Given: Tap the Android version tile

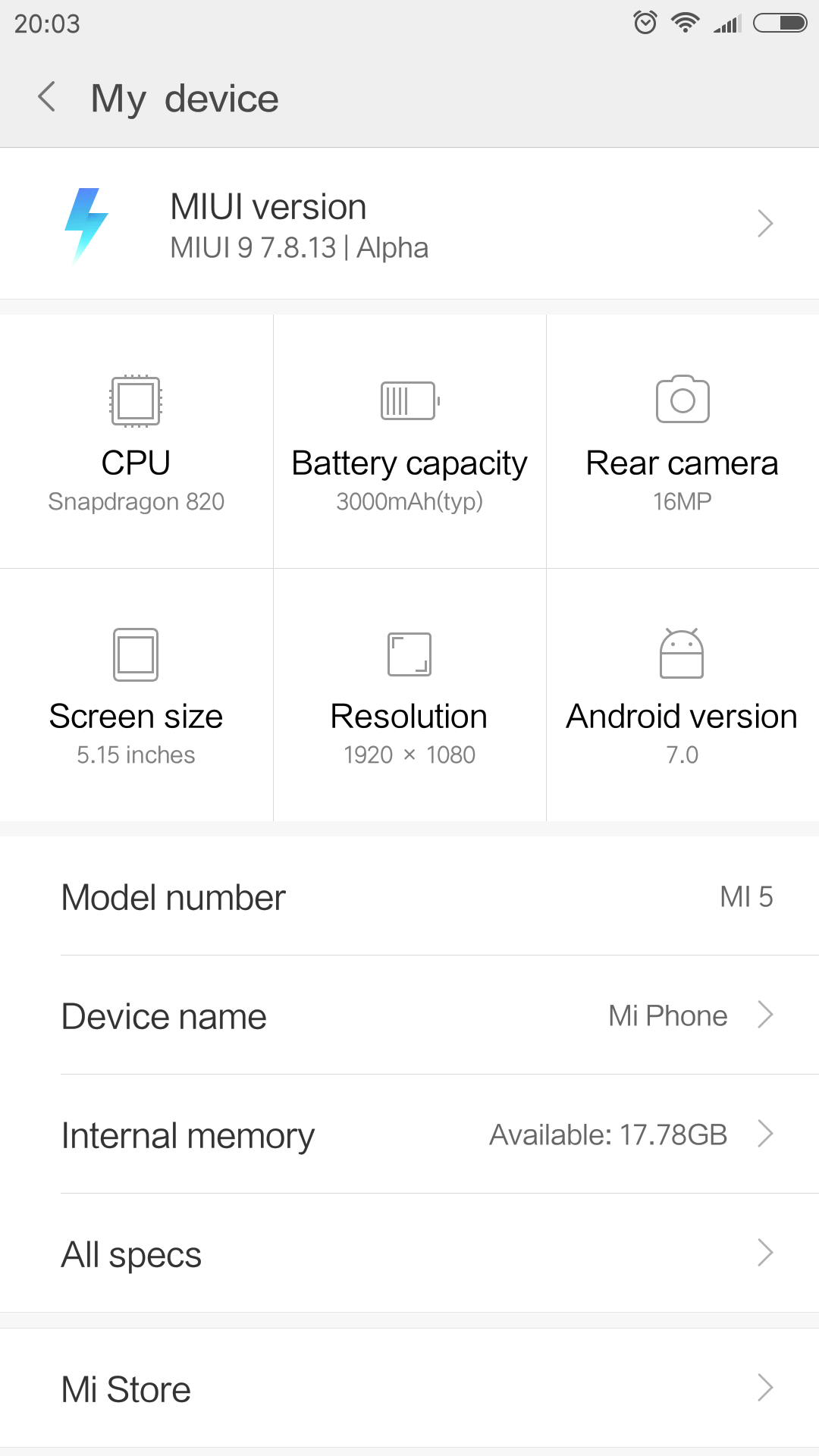Looking at the screenshot, I should tap(682, 695).
